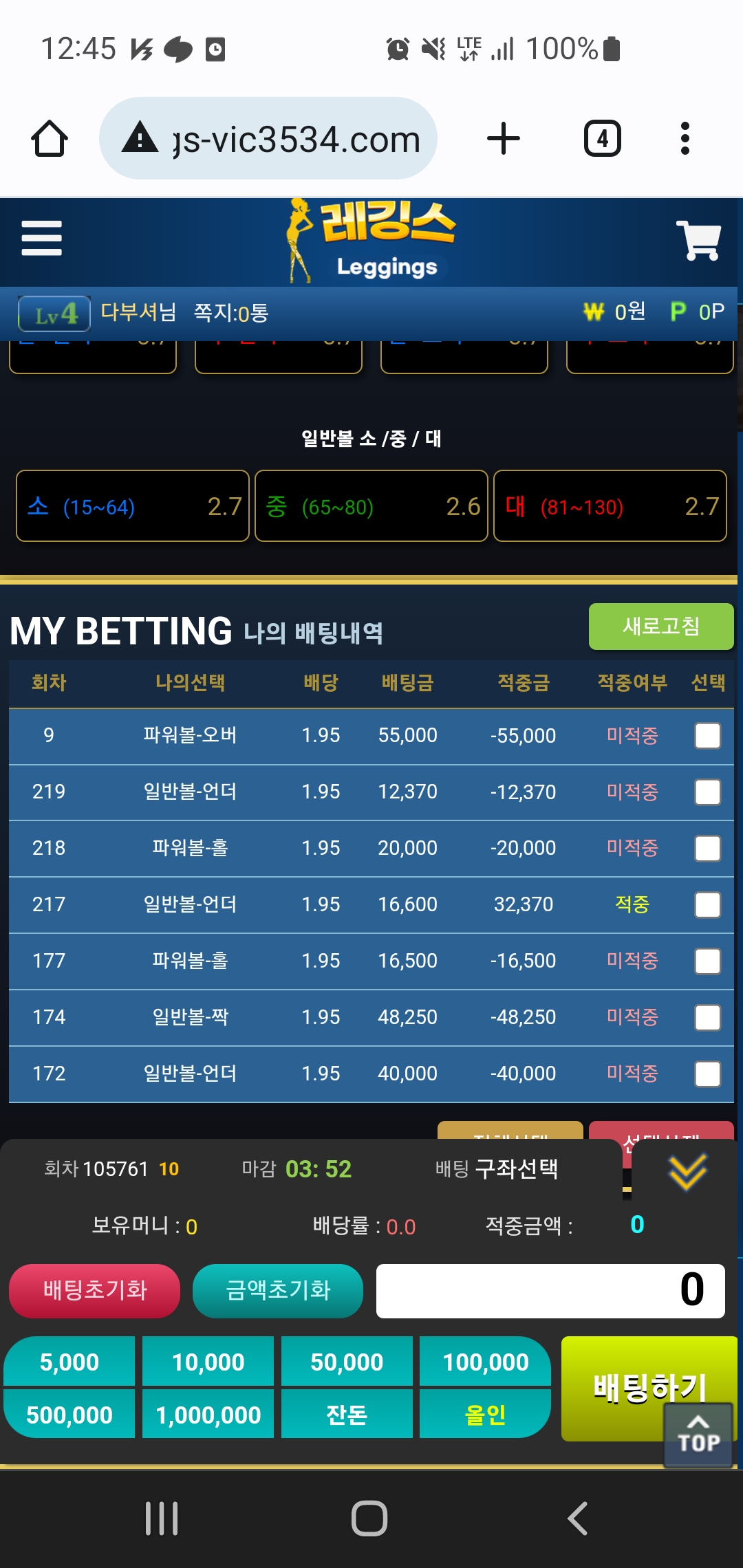Open a new browser tab

504,139
